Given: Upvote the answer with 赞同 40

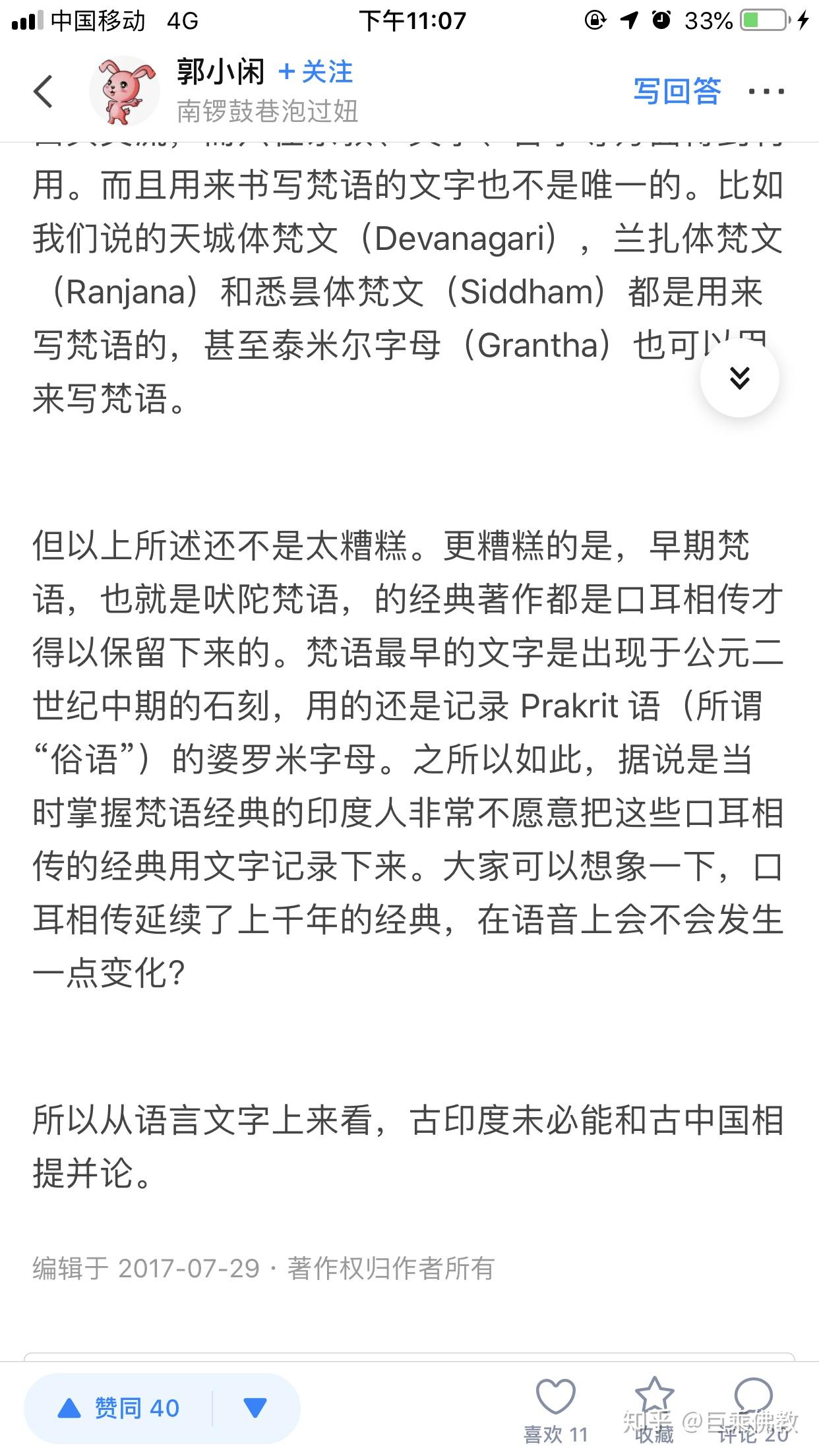Looking at the screenshot, I should [x=119, y=1408].
